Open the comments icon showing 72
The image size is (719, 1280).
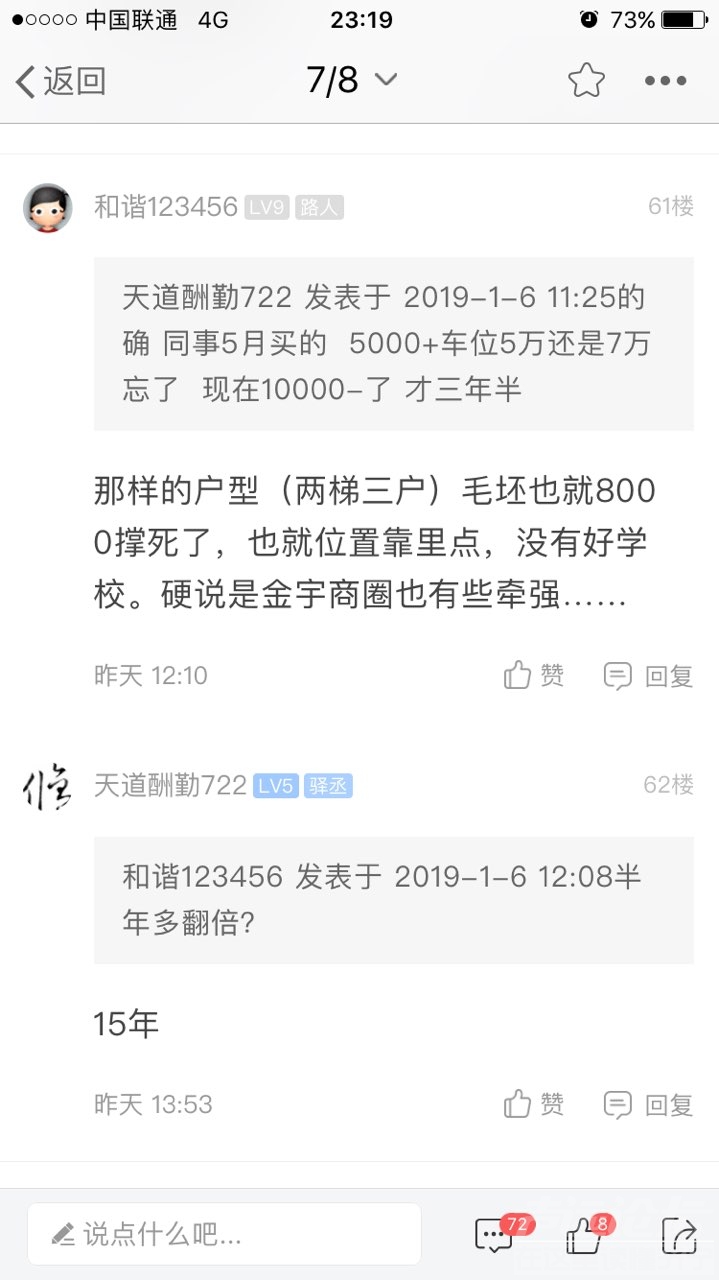click(x=495, y=1235)
